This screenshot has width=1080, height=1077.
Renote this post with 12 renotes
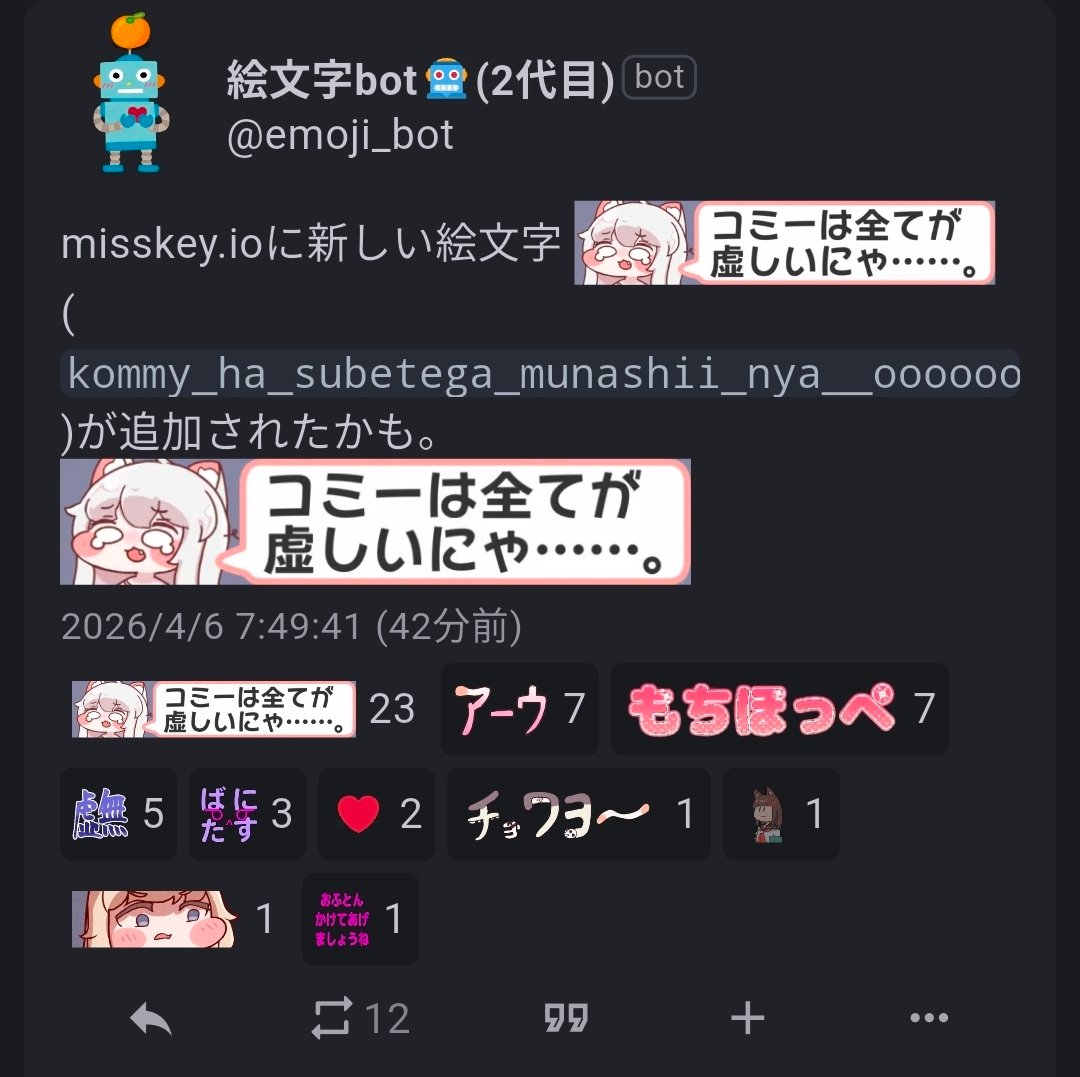point(360,1019)
